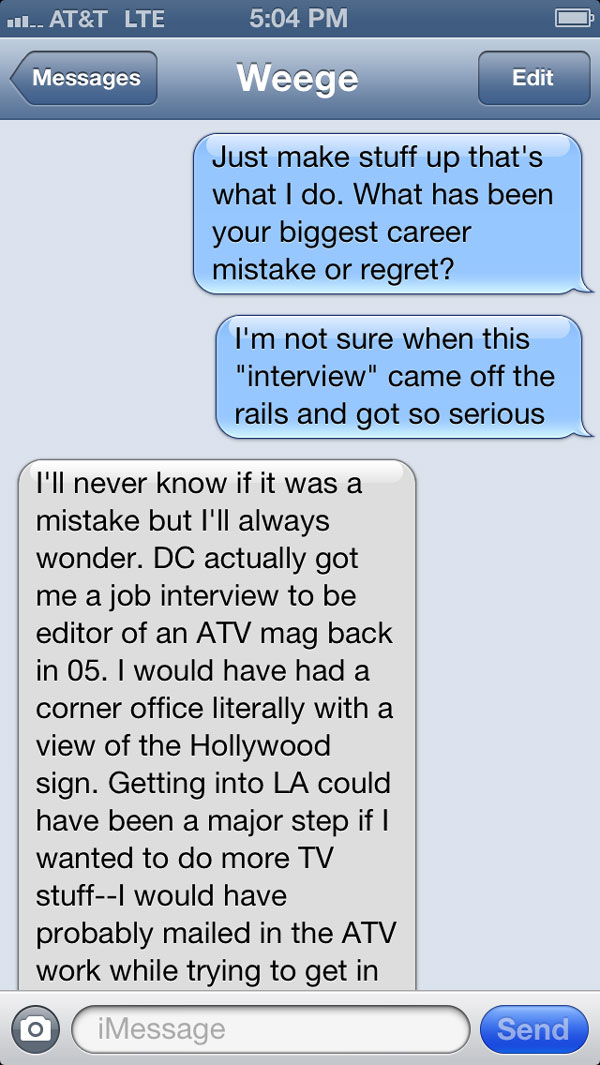
Task: Go back to the Messages list
Action: click(x=85, y=78)
